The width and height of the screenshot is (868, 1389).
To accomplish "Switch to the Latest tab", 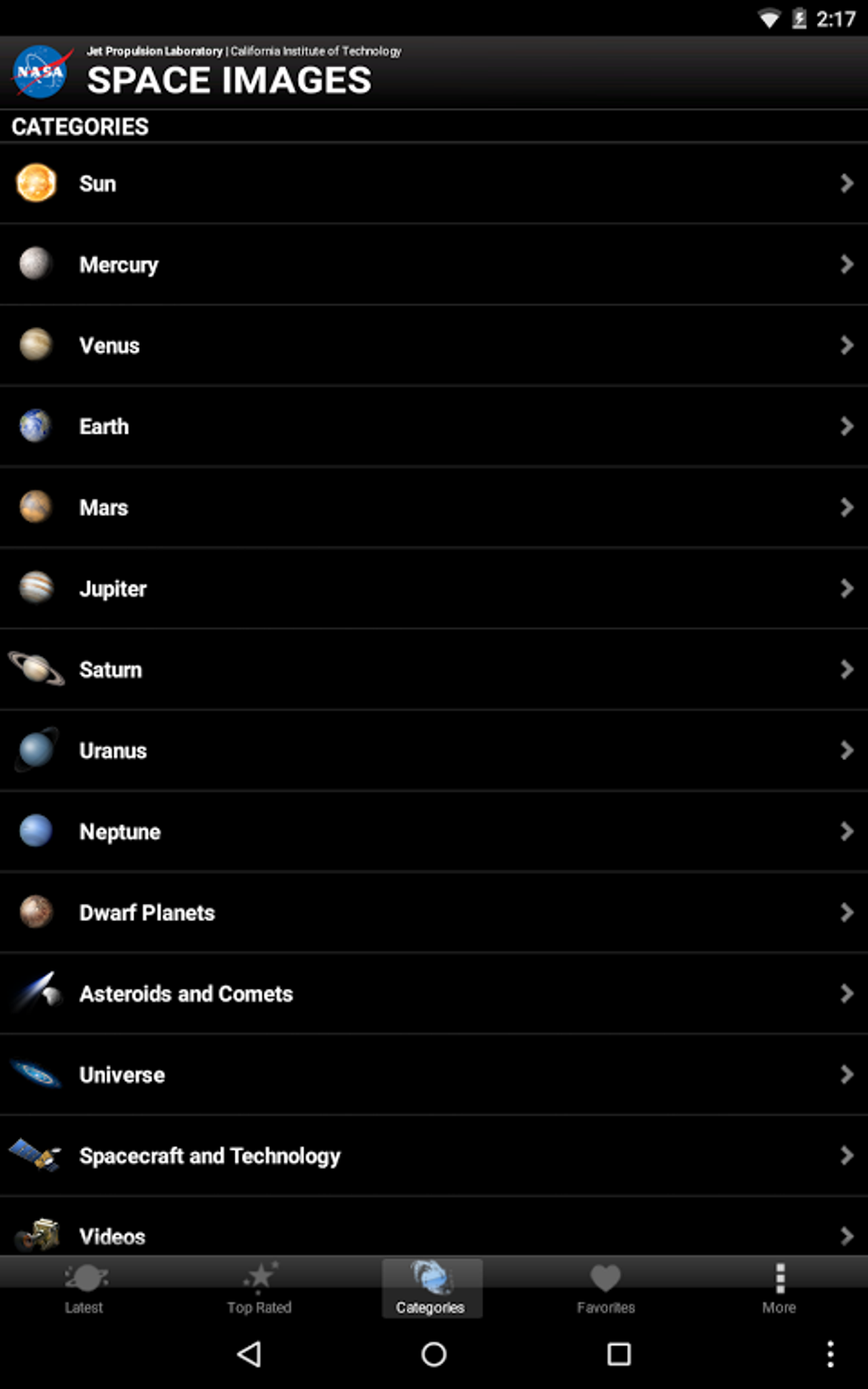I will click(x=84, y=1289).
